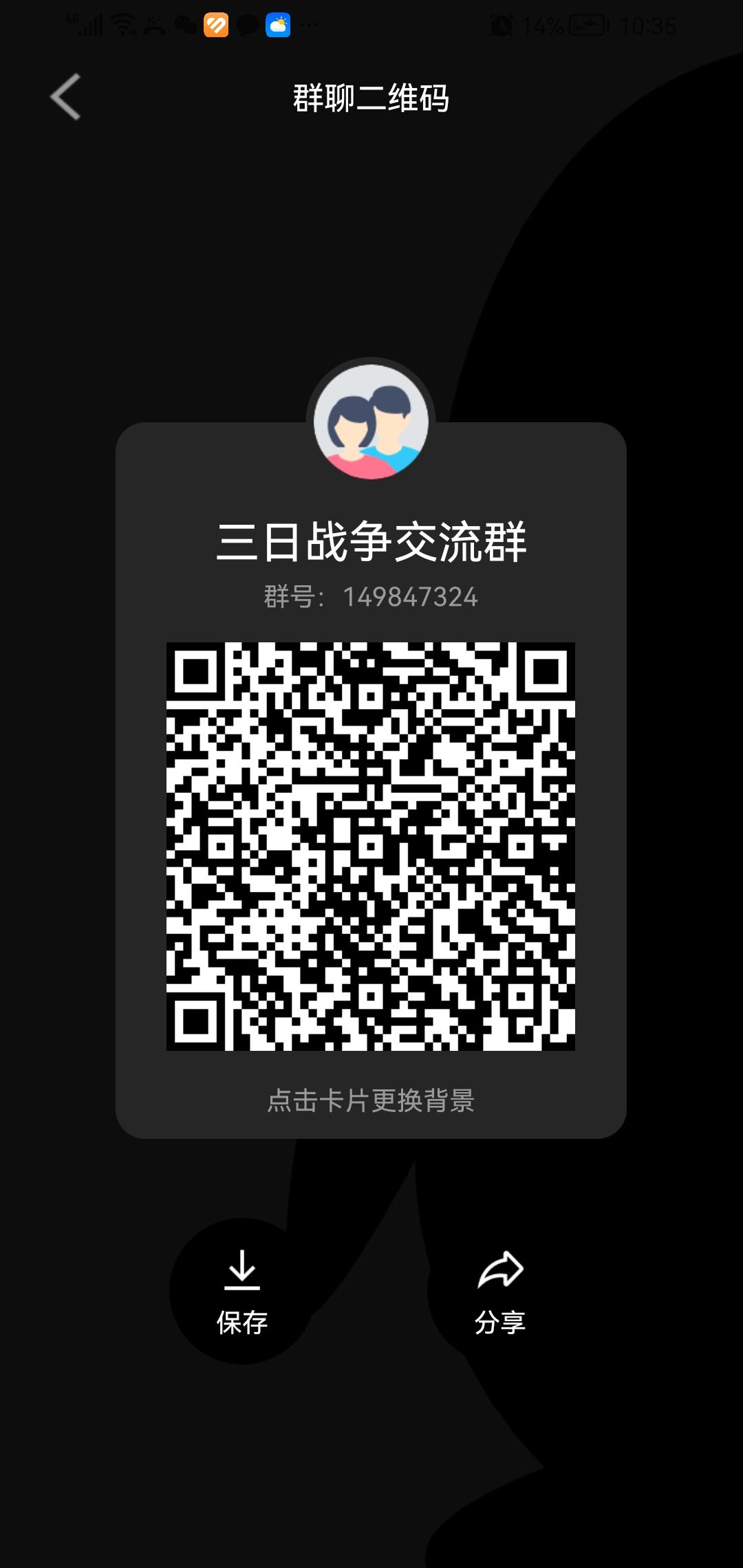Screen dimensions: 743x1568
Task: Tap the group number 149847324
Action: tap(371, 597)
